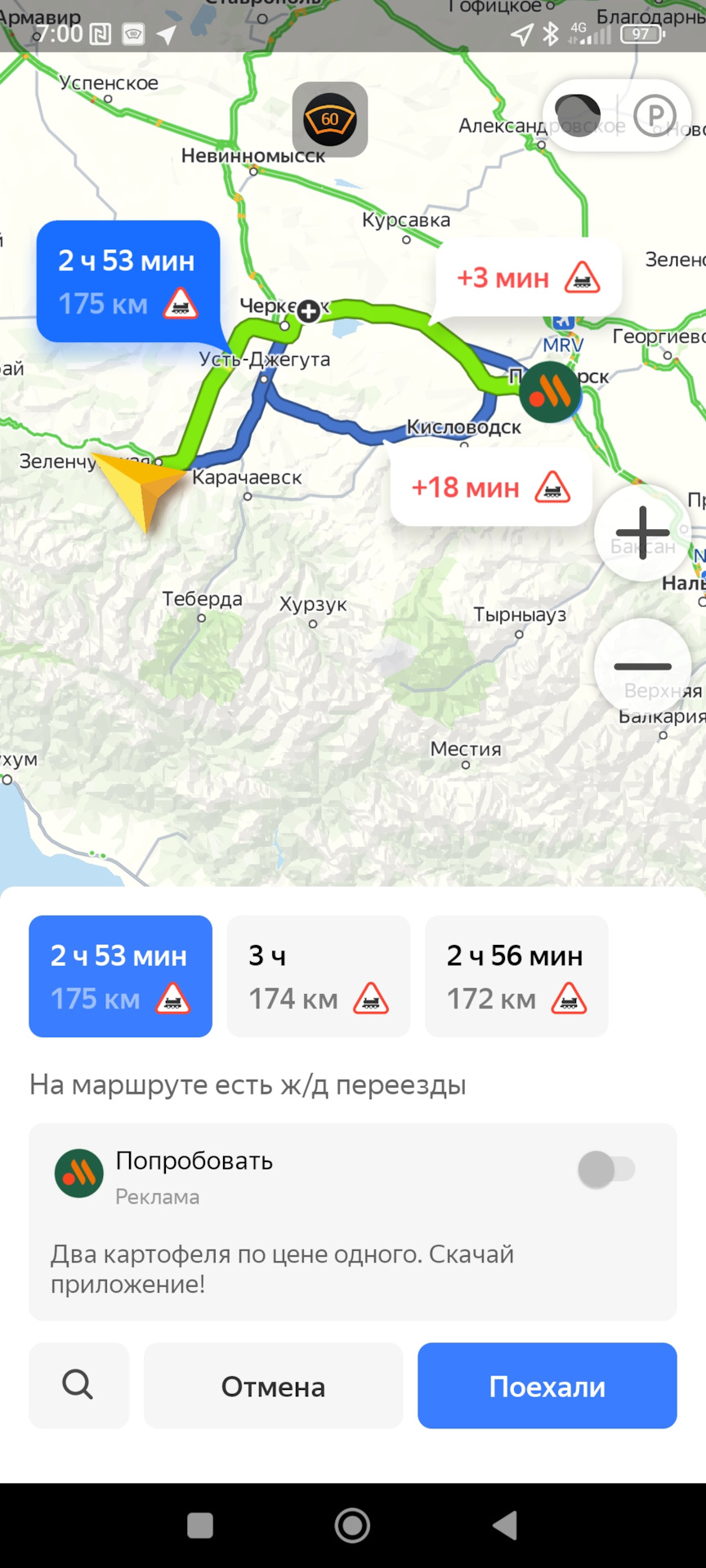Tap the +3 мин alternative route bubble

pyautogui.click(x=528, y=278)
